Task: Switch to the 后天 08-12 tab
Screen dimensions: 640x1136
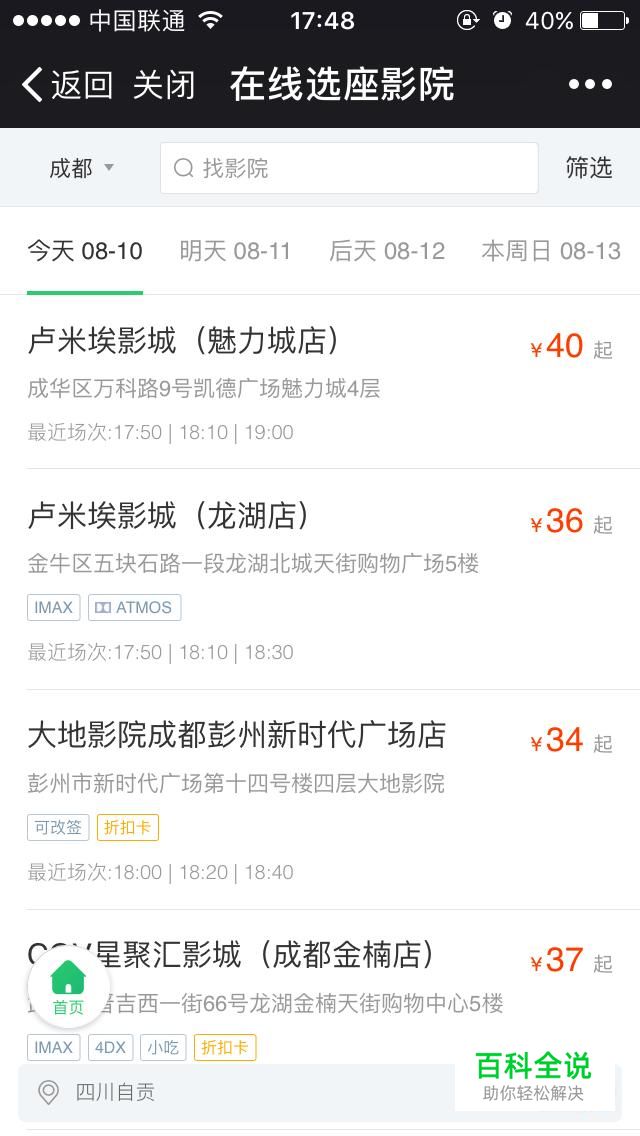Action: [x=387, y=251]
